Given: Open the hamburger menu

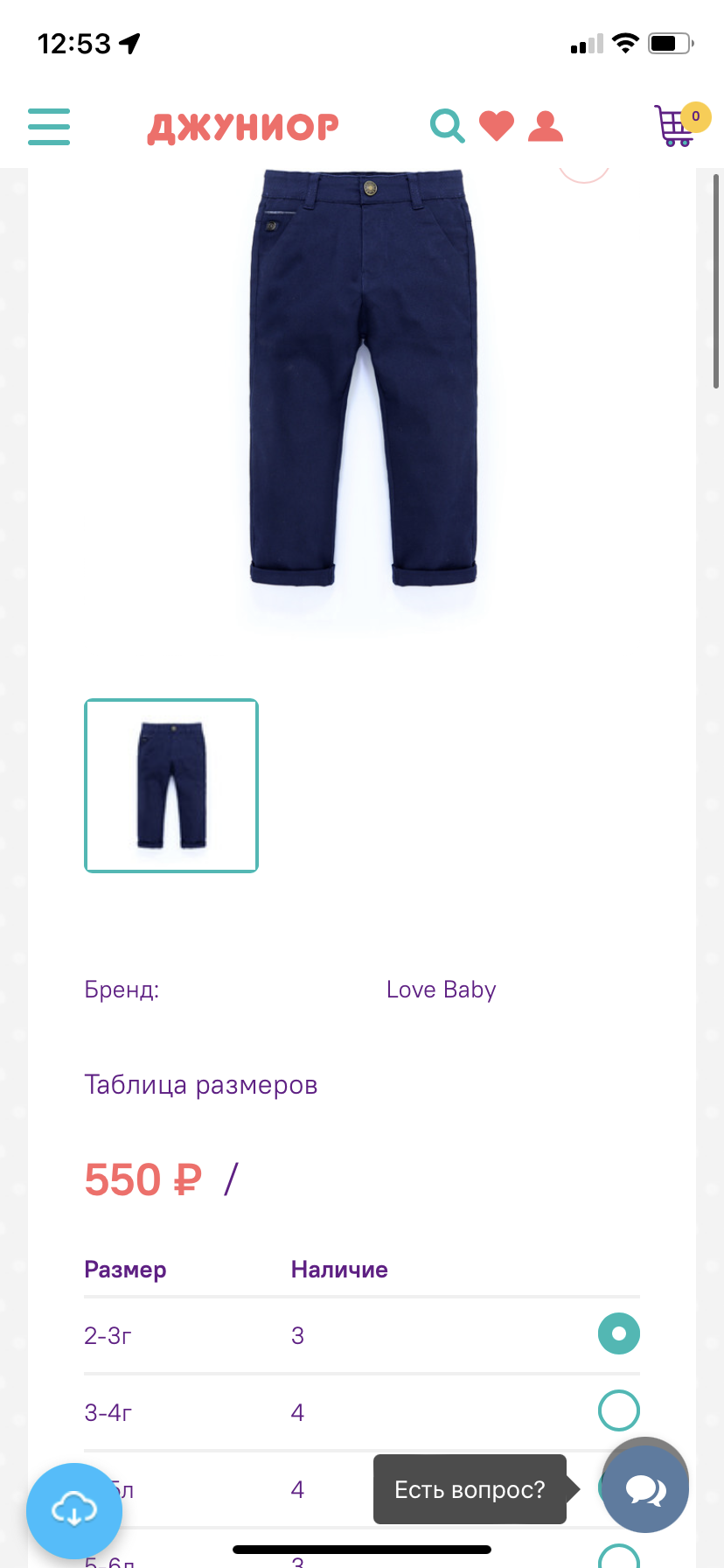Looking at the screenshot, I should (x=49, y=126).
